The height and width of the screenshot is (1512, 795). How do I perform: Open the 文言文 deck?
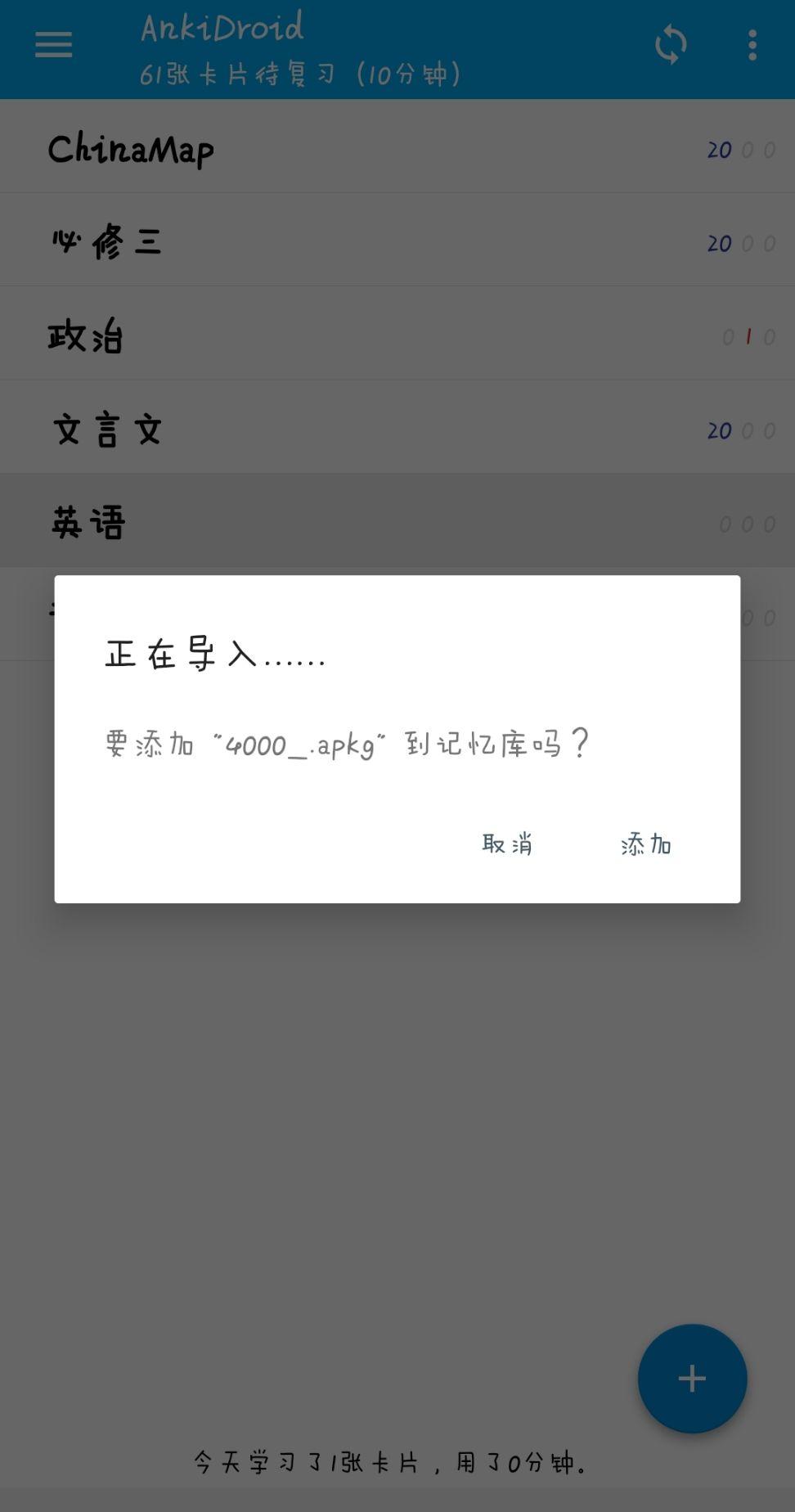(107, 430)
